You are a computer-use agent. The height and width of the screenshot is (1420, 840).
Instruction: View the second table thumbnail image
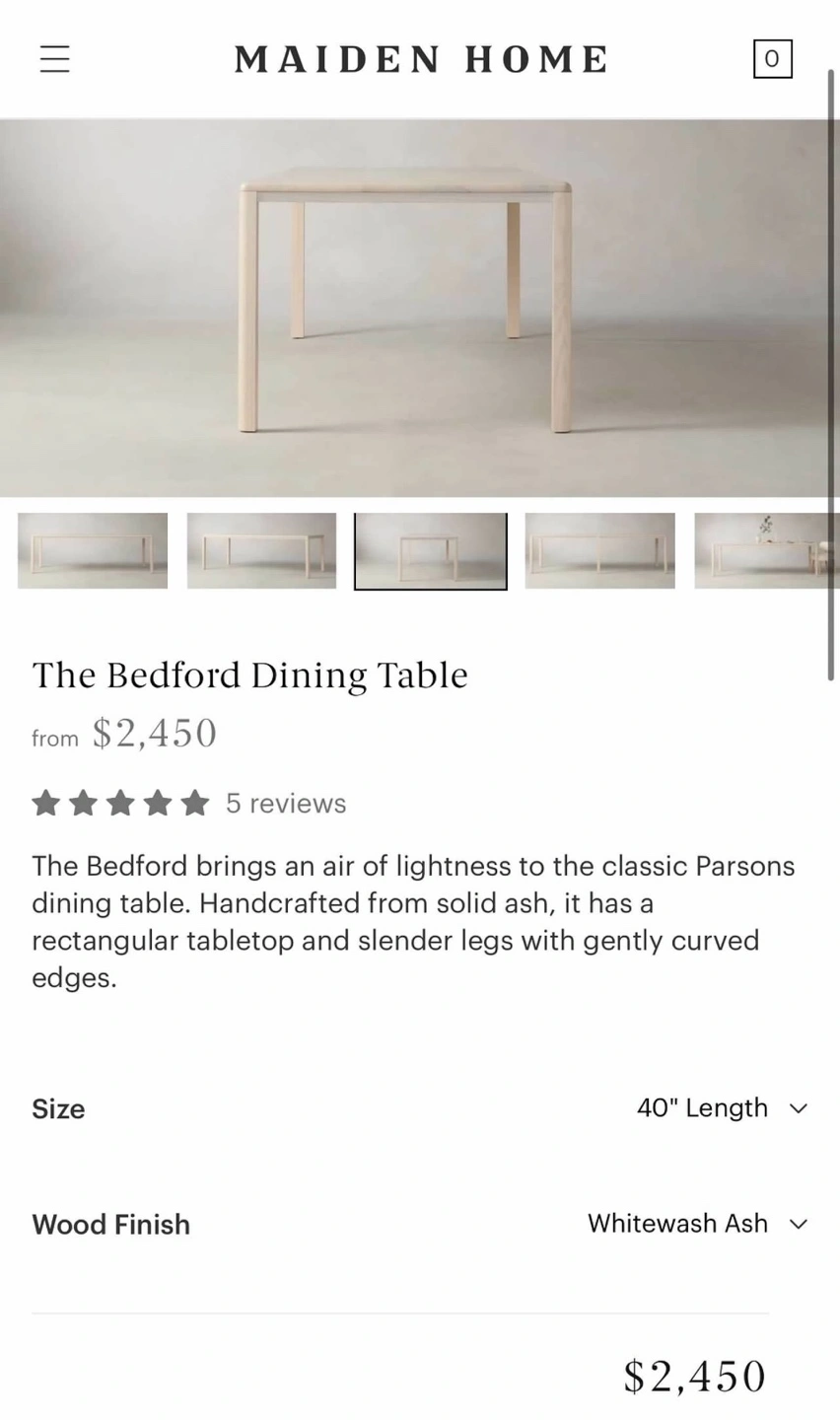coord(261,551)
